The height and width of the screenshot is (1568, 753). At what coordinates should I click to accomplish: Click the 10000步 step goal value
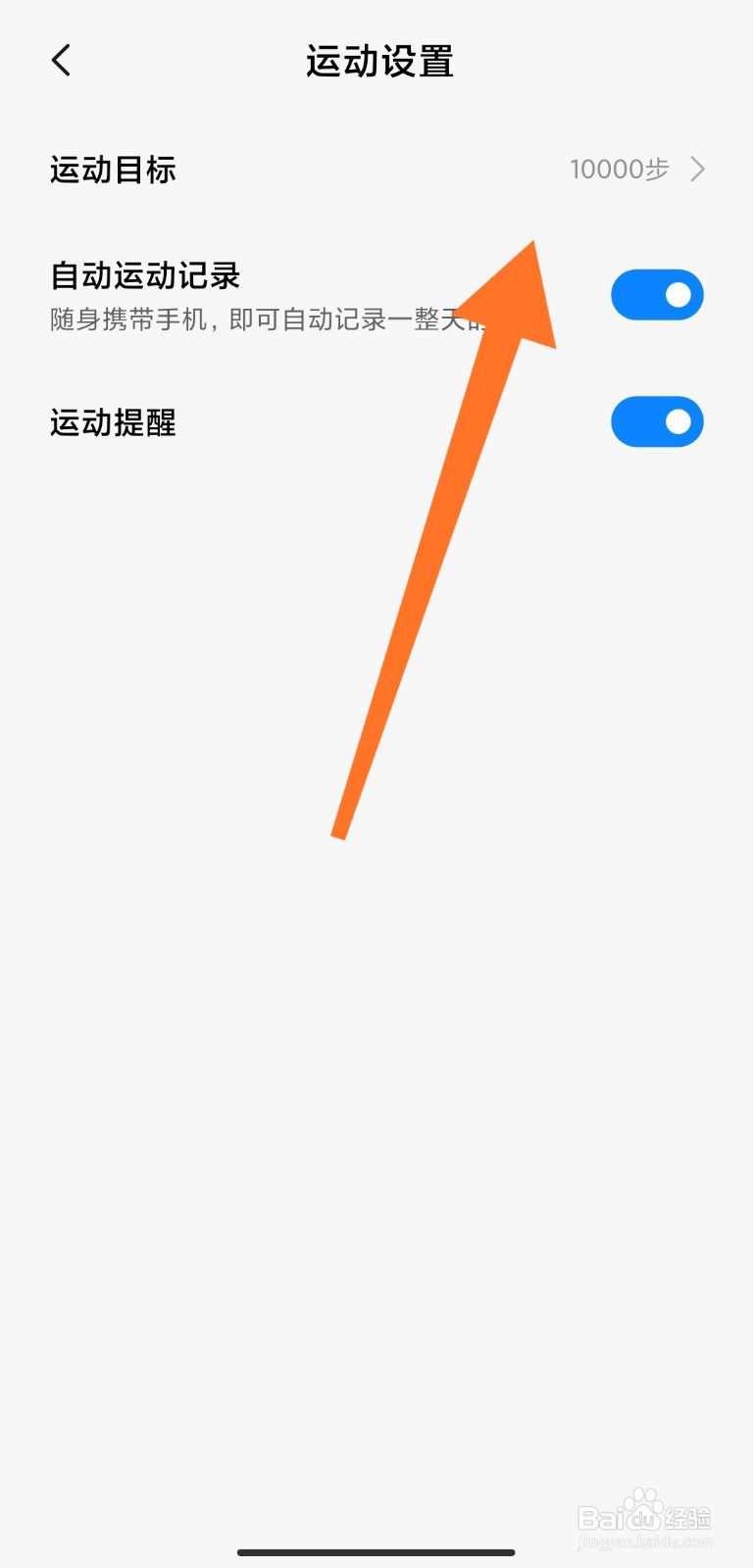tap(619, 169)
